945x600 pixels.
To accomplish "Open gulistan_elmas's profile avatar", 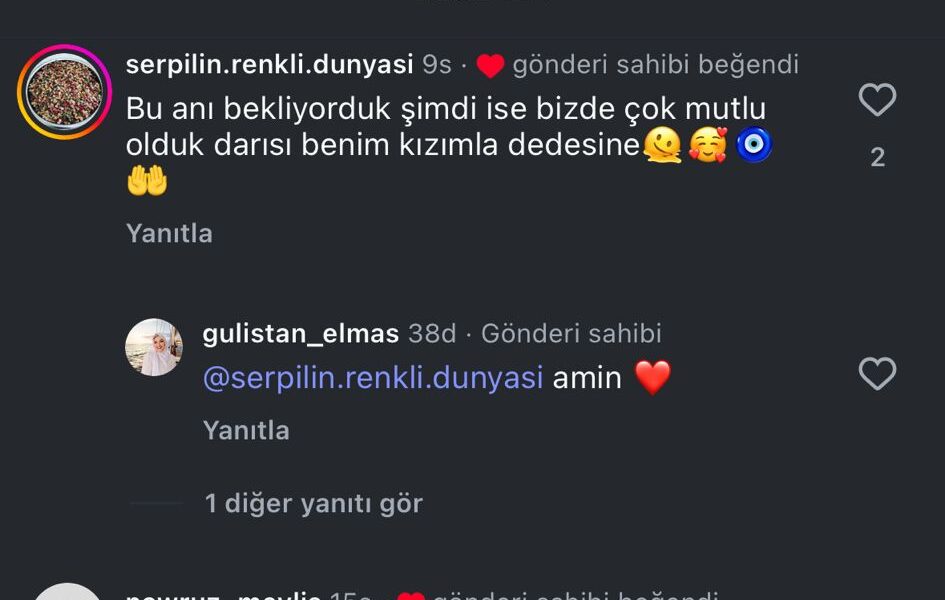I will pos(154,347).
